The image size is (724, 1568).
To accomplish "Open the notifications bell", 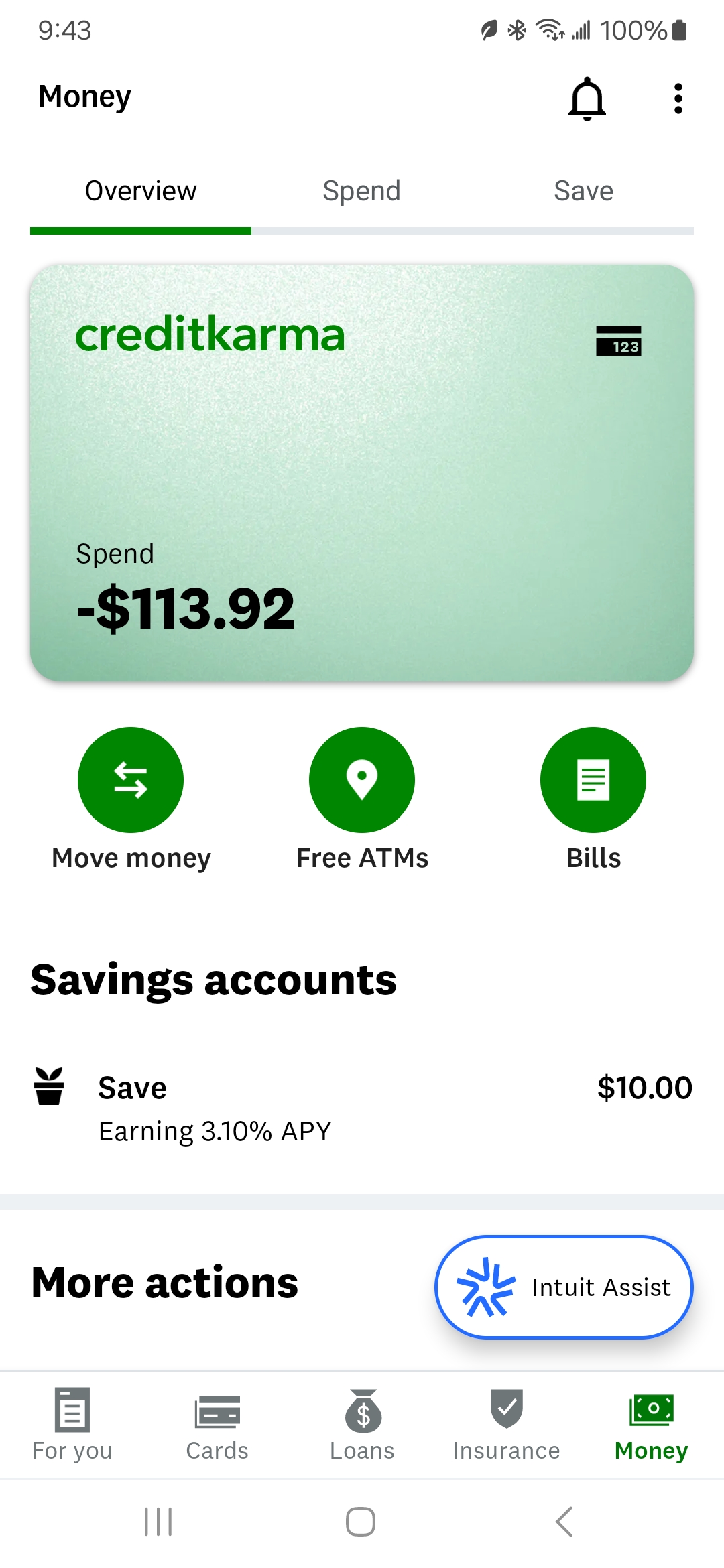I will tap(587, 99).
